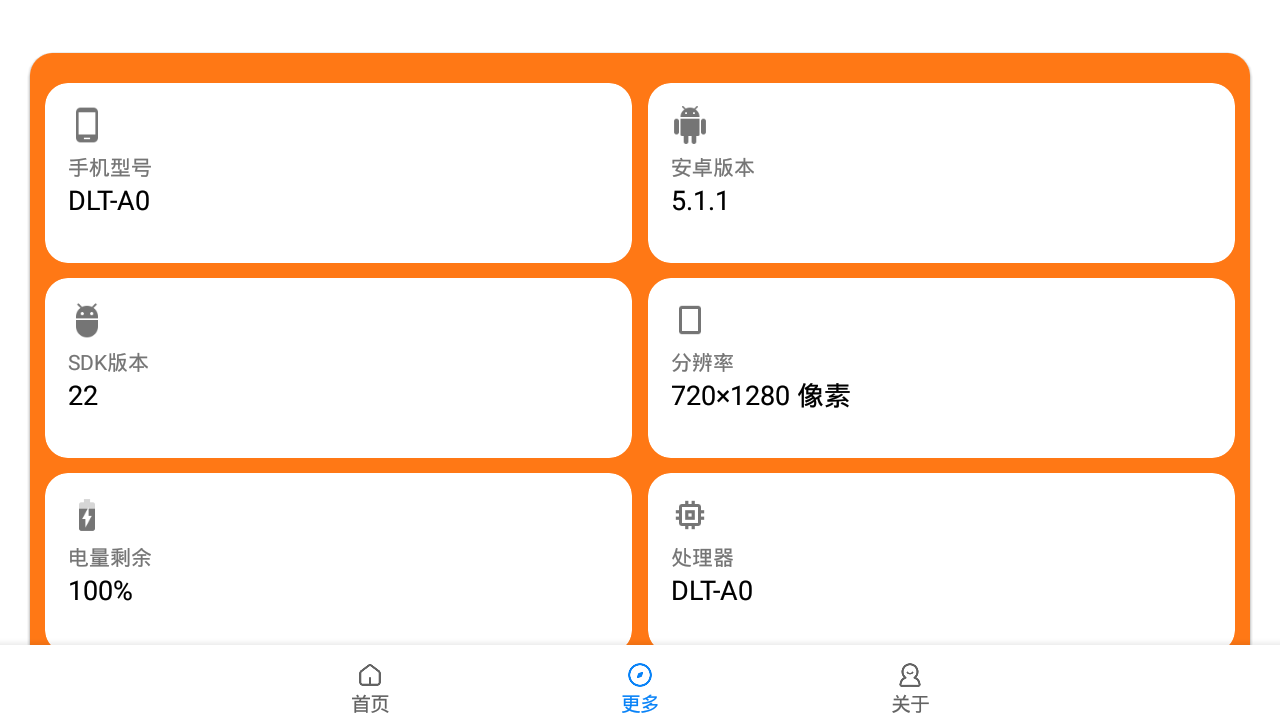Open the 关于 tab

pyautogui.click(x=910, y=688)
